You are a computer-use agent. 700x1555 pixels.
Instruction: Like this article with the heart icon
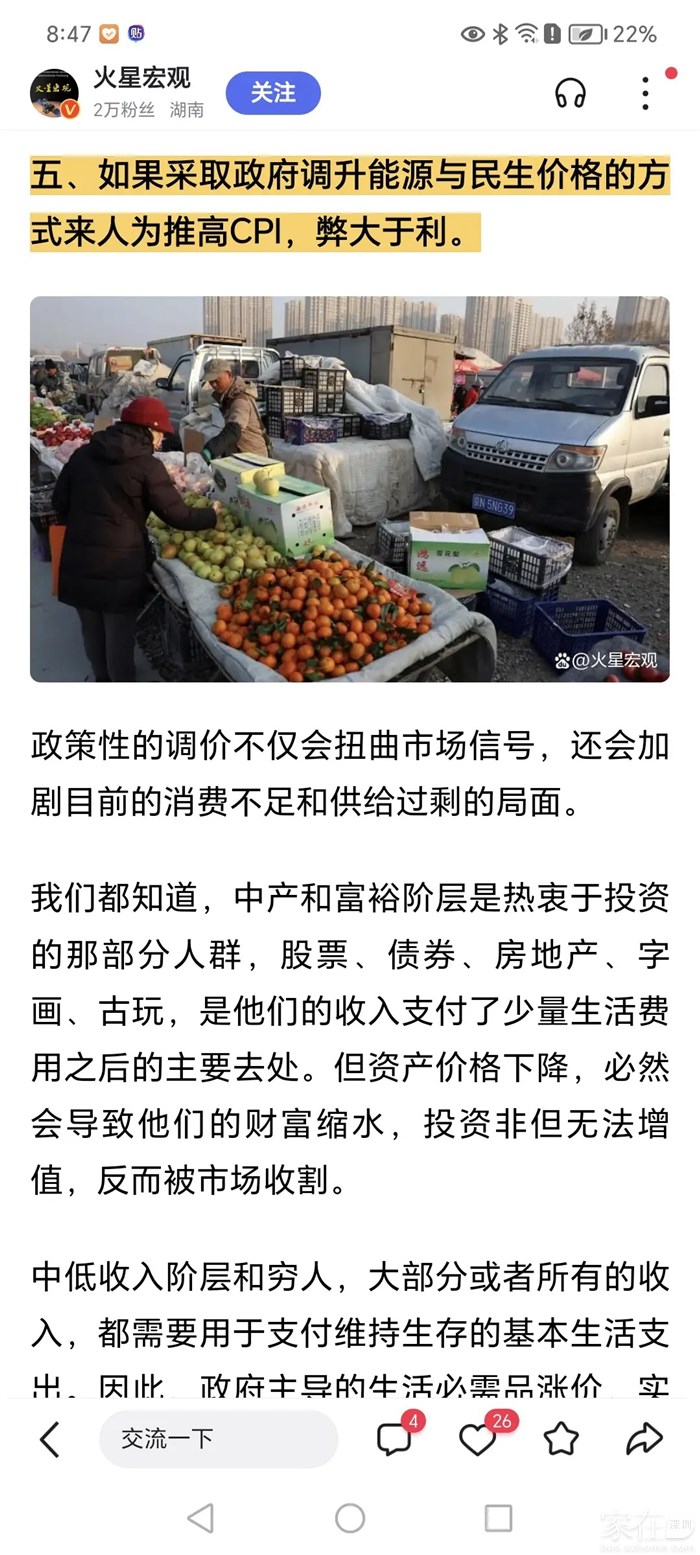coord(478,1439)
